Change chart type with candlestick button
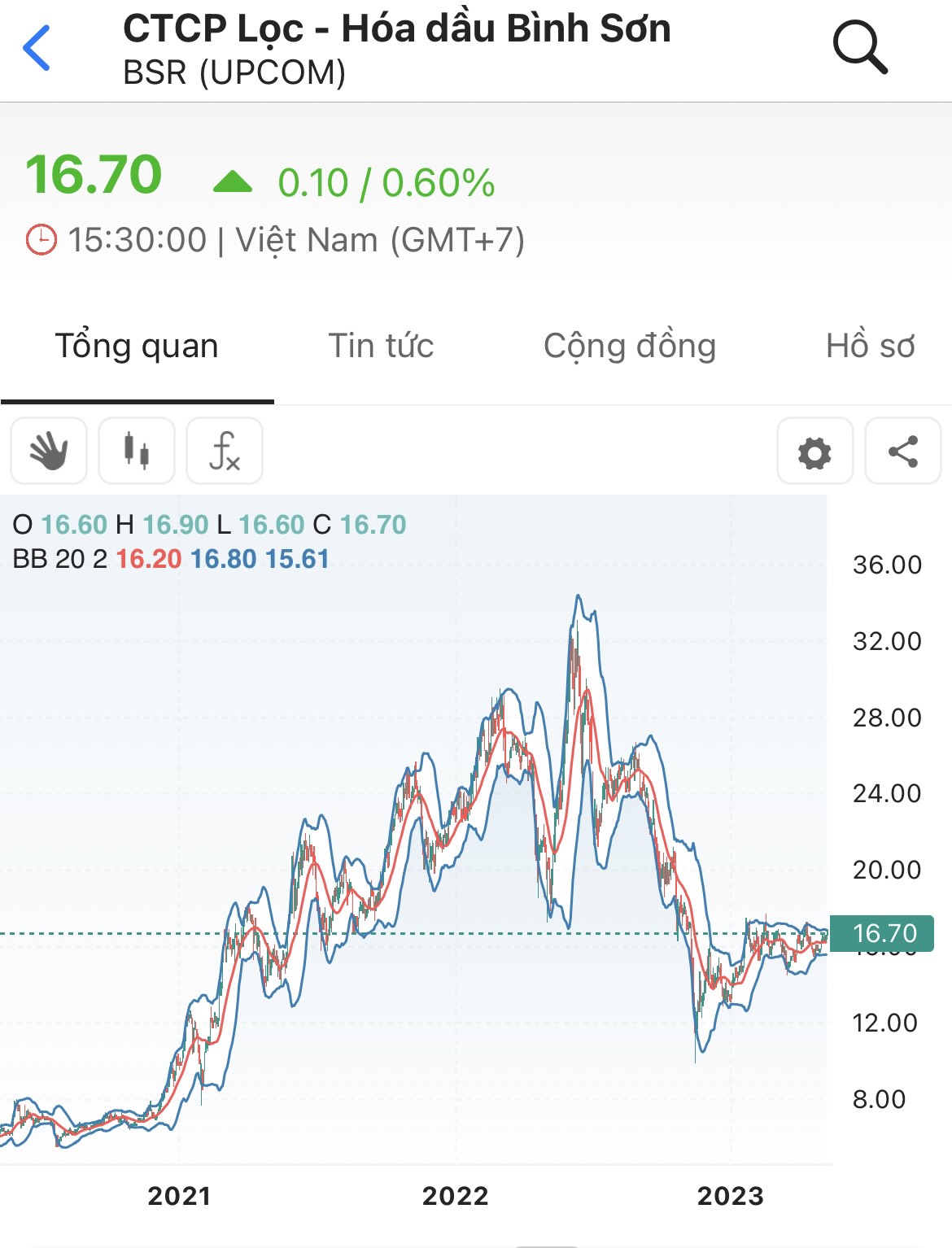952x1248 pixels. (x=137, y=451)
